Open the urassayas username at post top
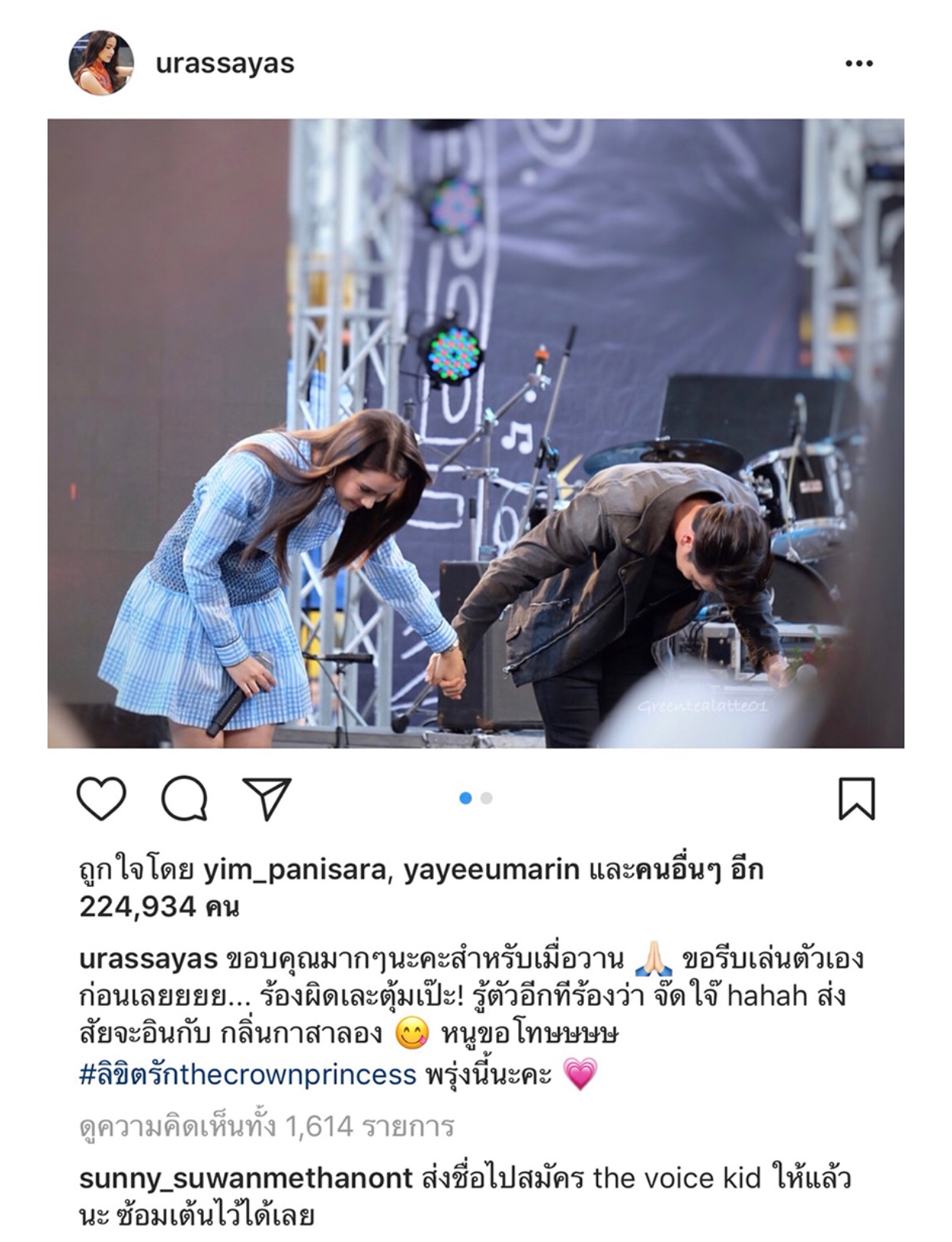Image resolution: width=952 pixels, height=1242 pixels. coord(225,63)
